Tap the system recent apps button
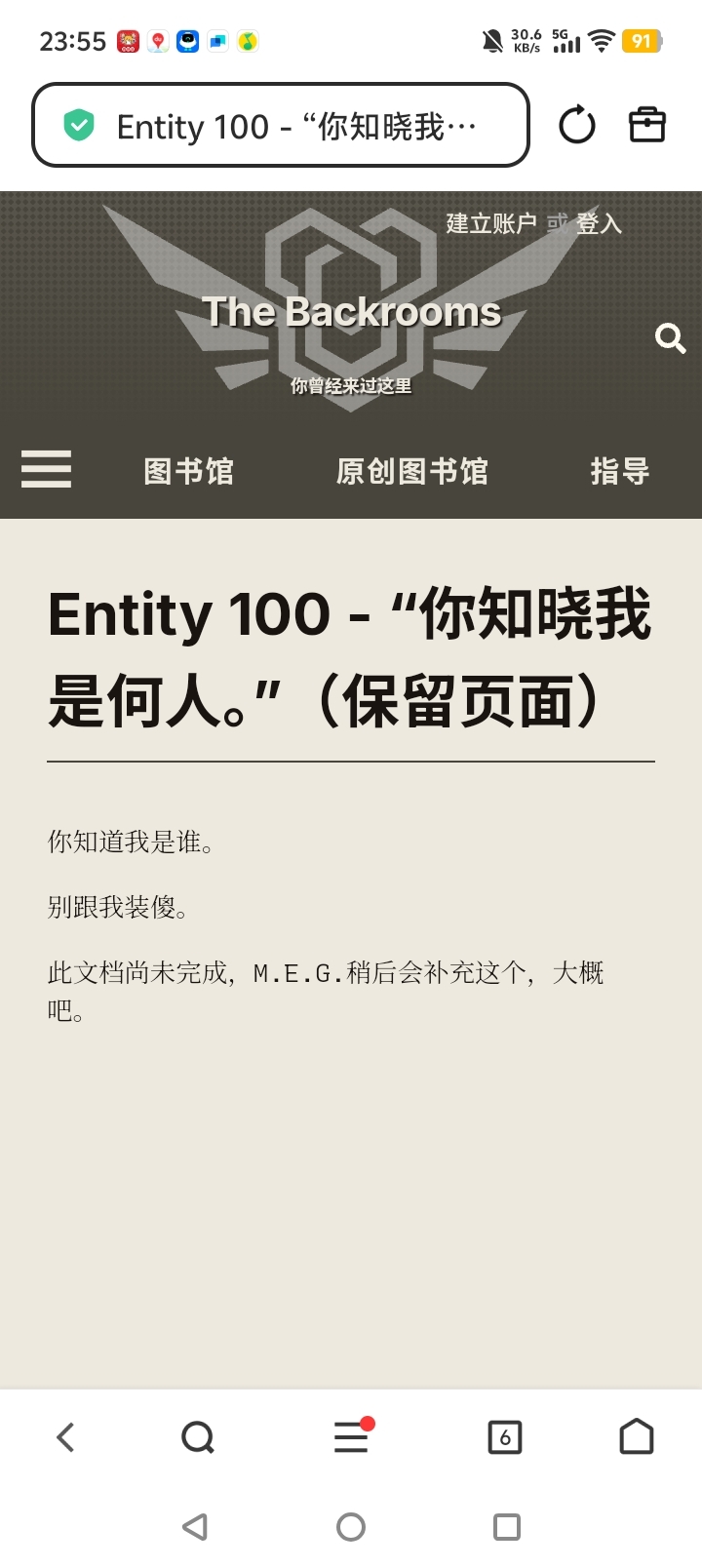This screenshot has width=702, height=1568. (507, 1527)
